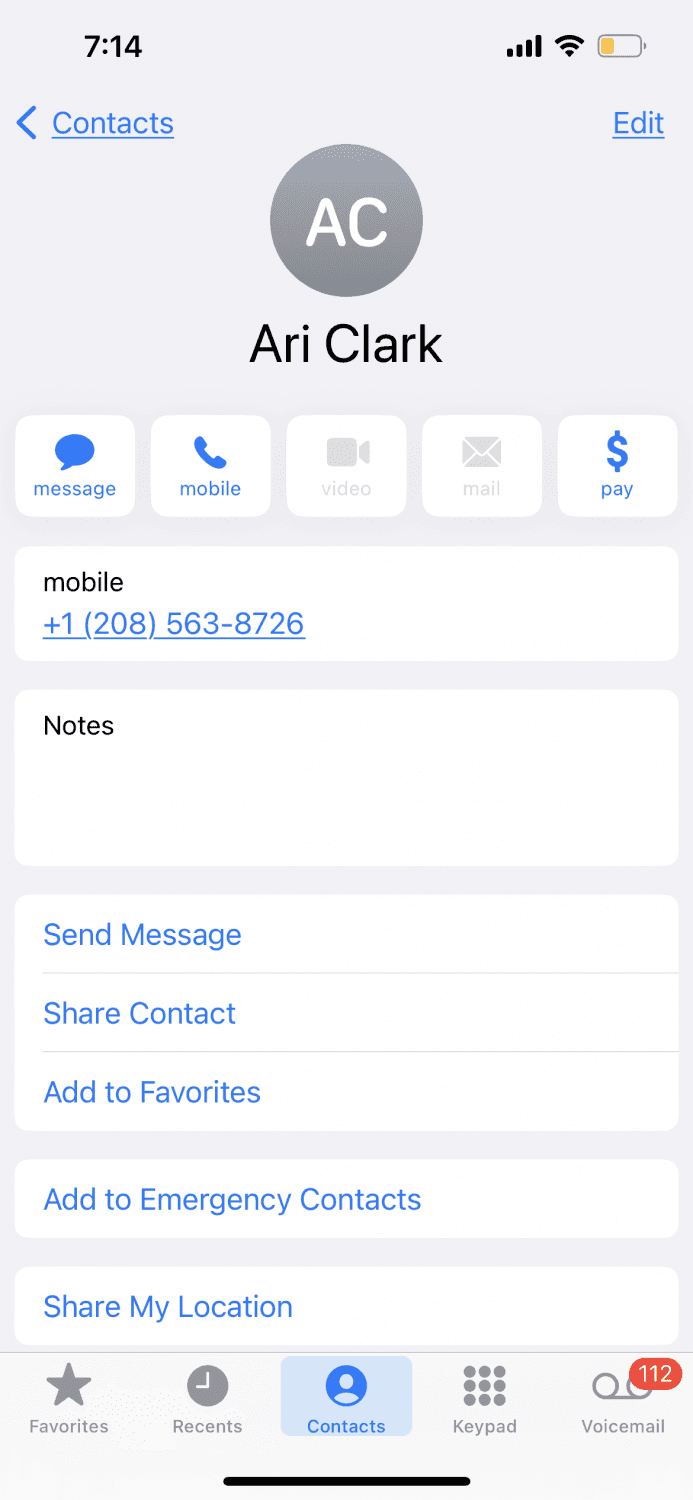This screenshot has height=1500, width=693.
Task: Add to Emergency Contacts
Action: click(x=232, y=1199)
